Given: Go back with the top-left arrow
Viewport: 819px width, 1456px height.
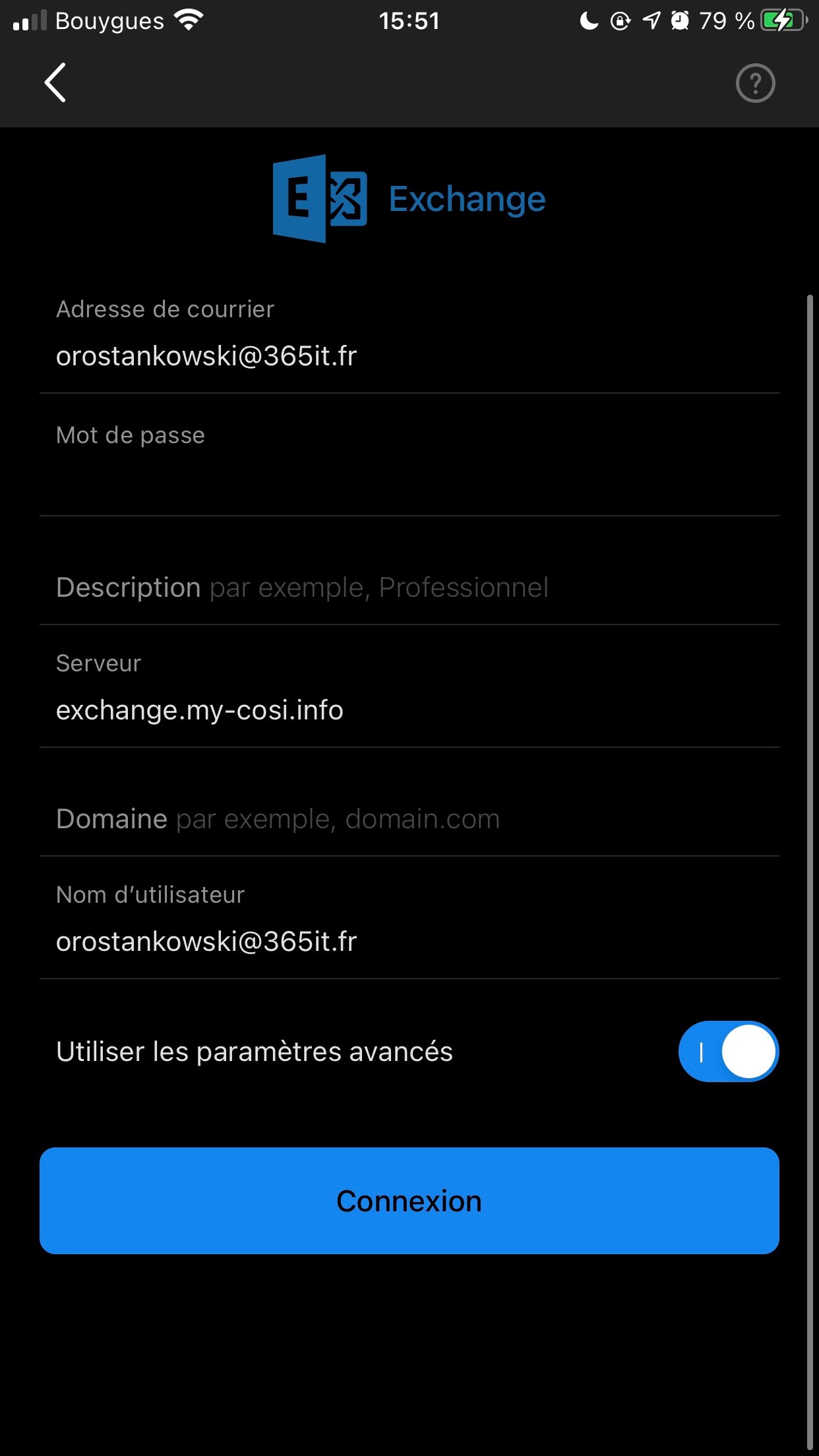Looking at the screenshot, I should point(55,83).
